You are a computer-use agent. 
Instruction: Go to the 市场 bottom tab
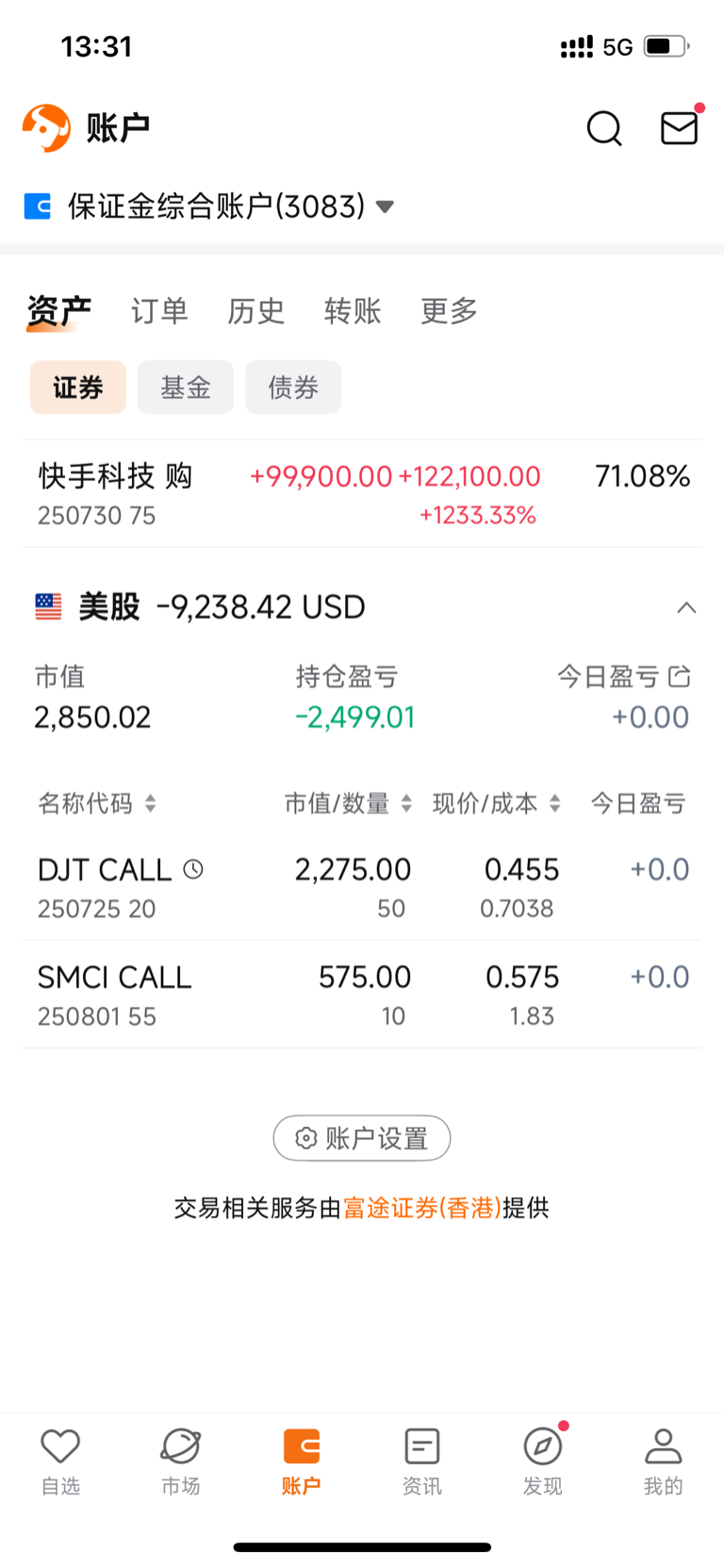coord(181,1461)
